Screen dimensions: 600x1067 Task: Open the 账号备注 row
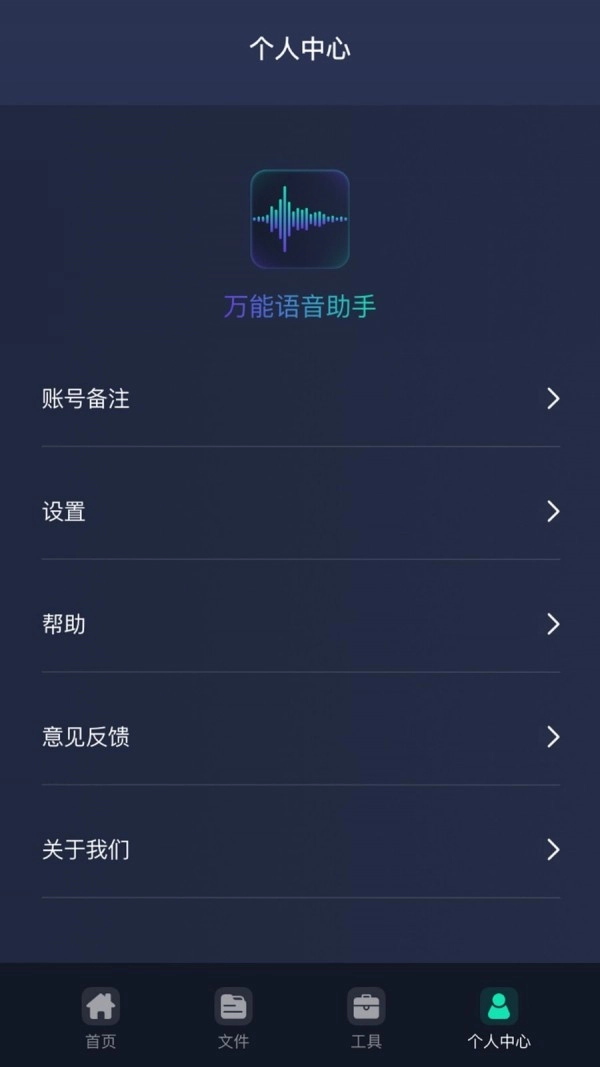(x=300, y=399)
